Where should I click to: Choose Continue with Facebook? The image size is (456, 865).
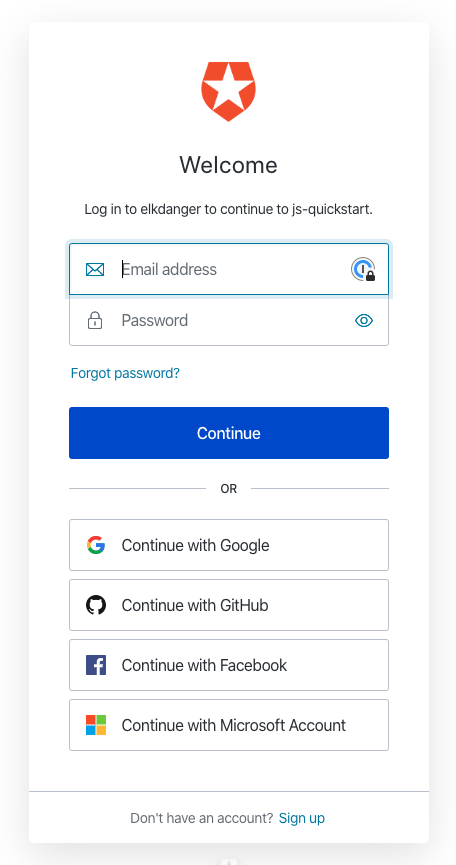pyautogui.click(x=229, y=665)
